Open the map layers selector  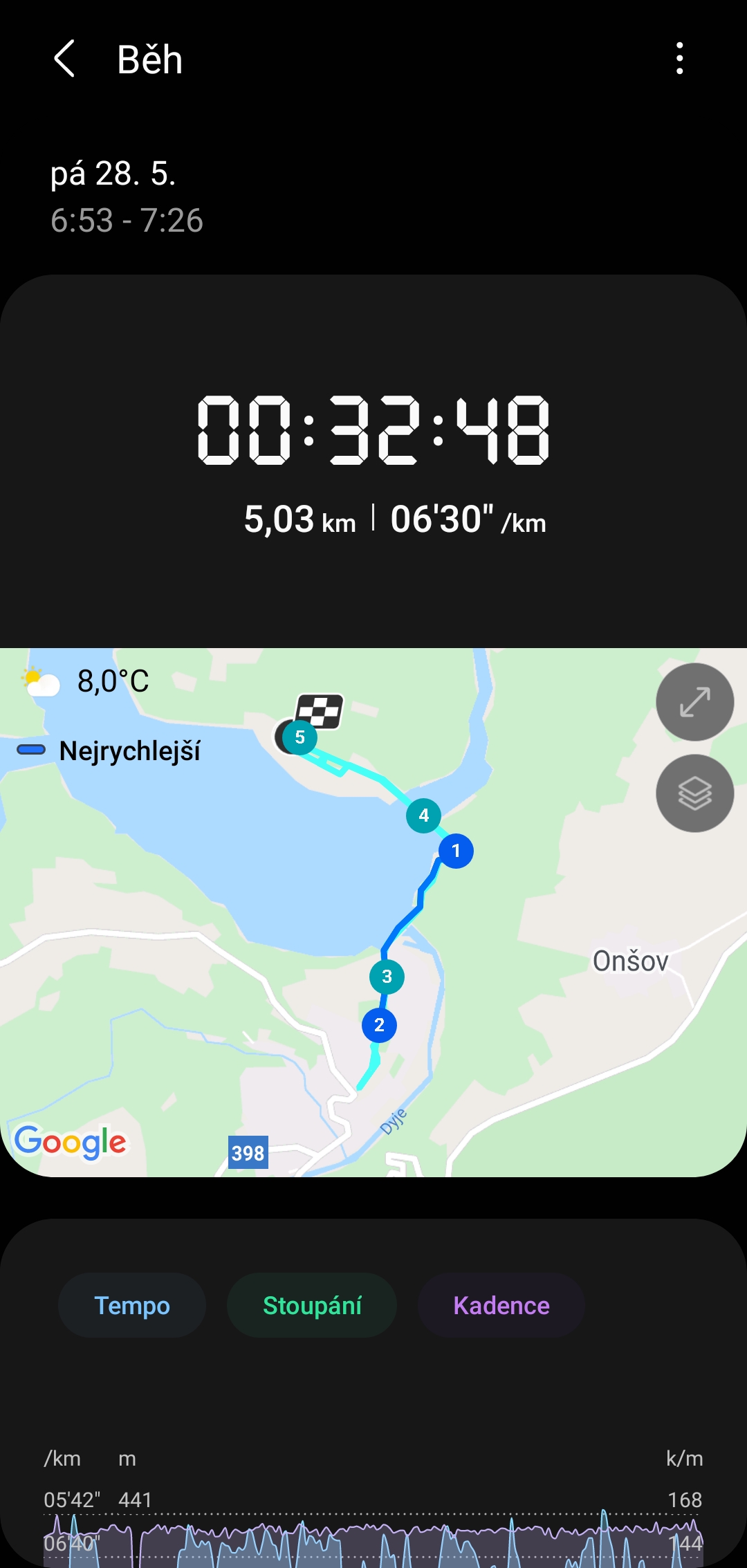(694, 793)
